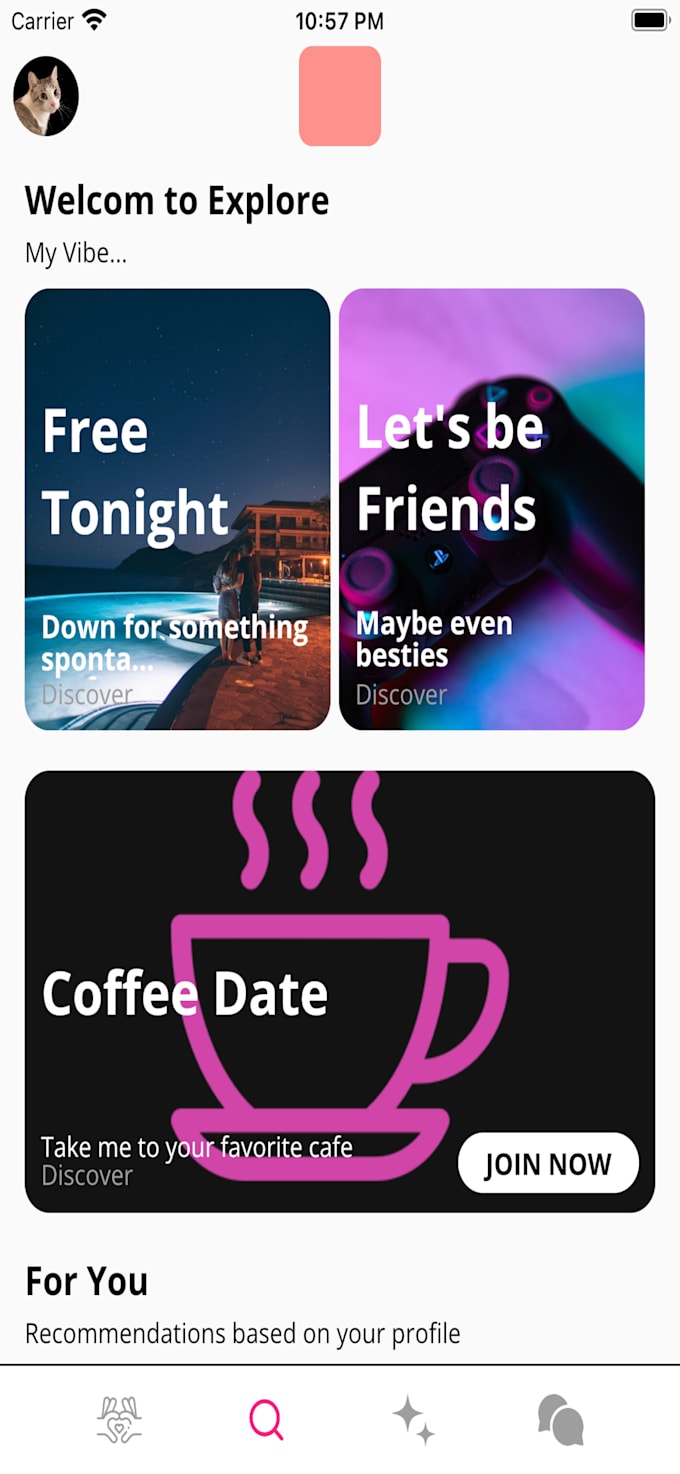Open the cat profile avatar
Image resolution: width=680 pixels, height=1474 pixels.
[x=46, y=96]
